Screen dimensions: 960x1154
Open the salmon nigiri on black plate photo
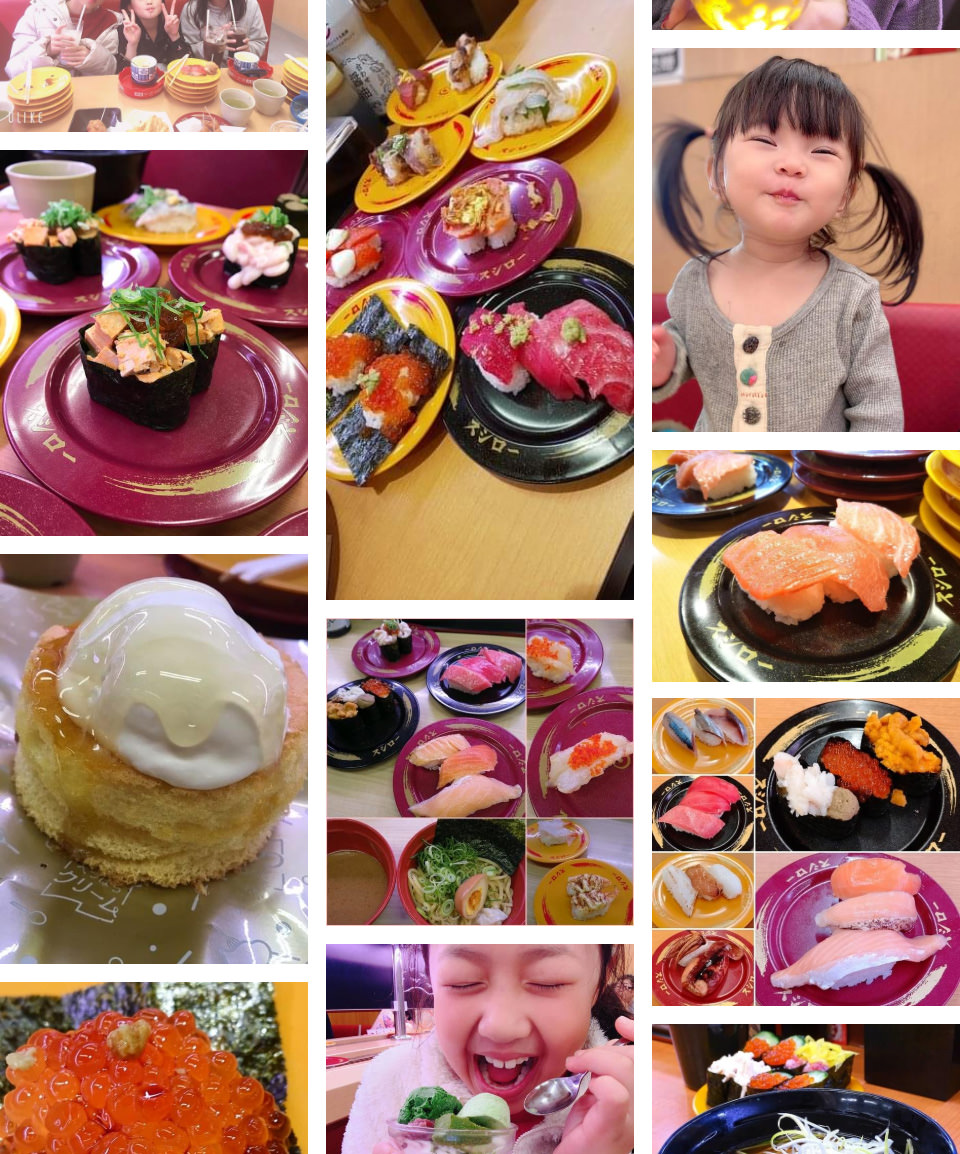pos(805,566)
